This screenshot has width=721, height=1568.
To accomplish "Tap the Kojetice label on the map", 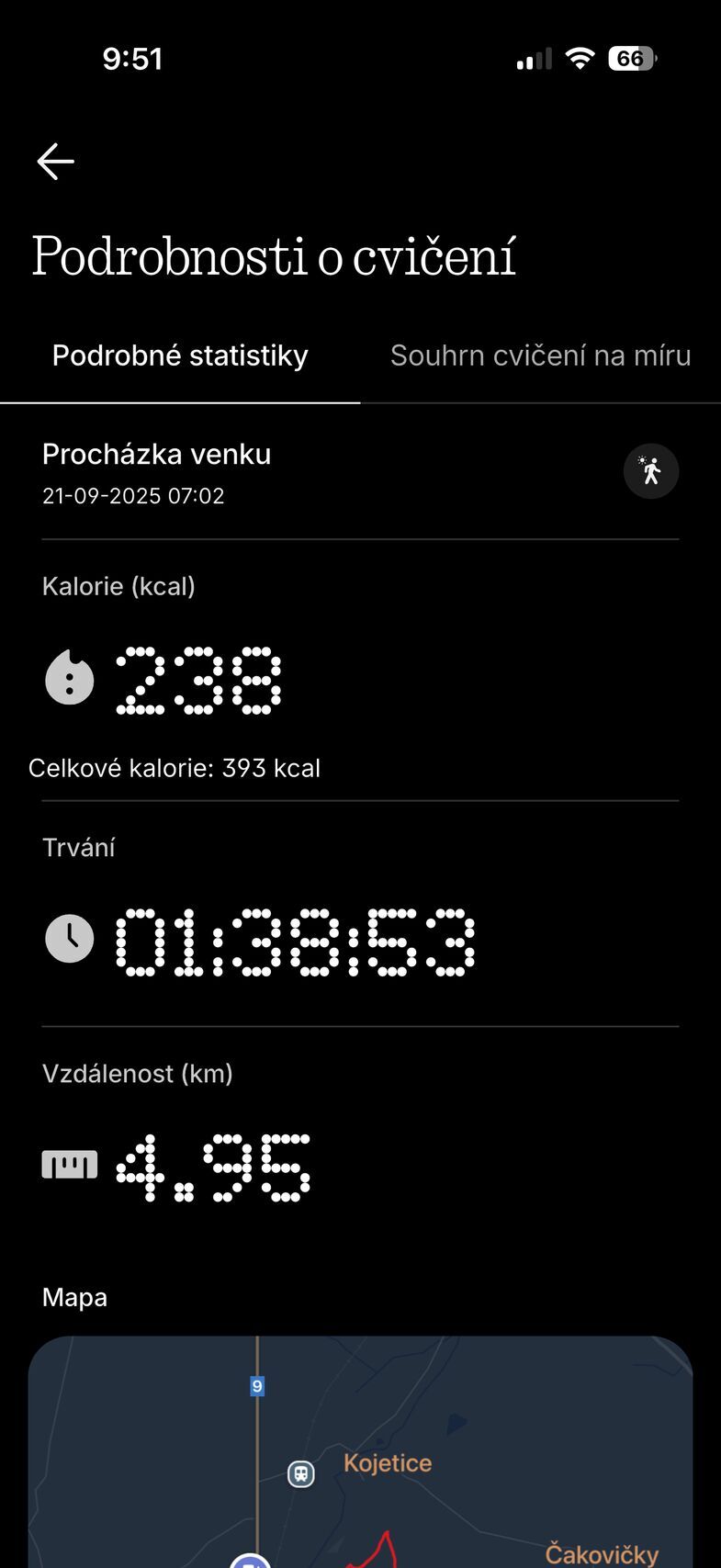I will [387, 1462].
